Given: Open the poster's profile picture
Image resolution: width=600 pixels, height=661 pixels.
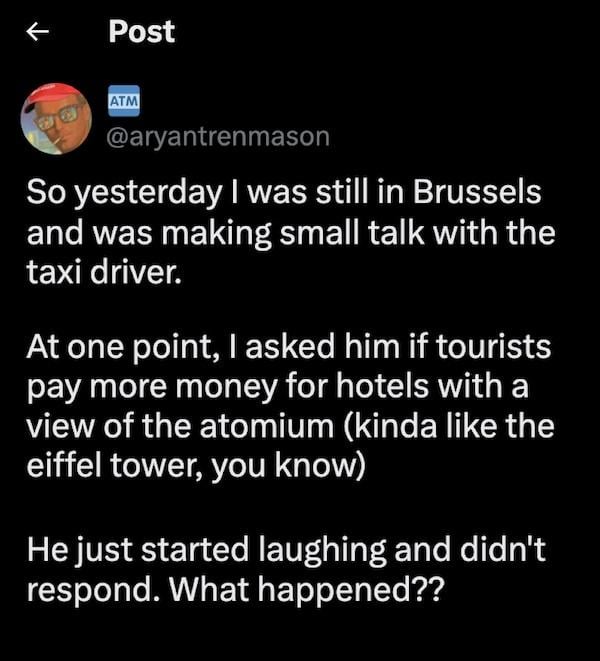Looking at the screenshot, I should point(56,119).
